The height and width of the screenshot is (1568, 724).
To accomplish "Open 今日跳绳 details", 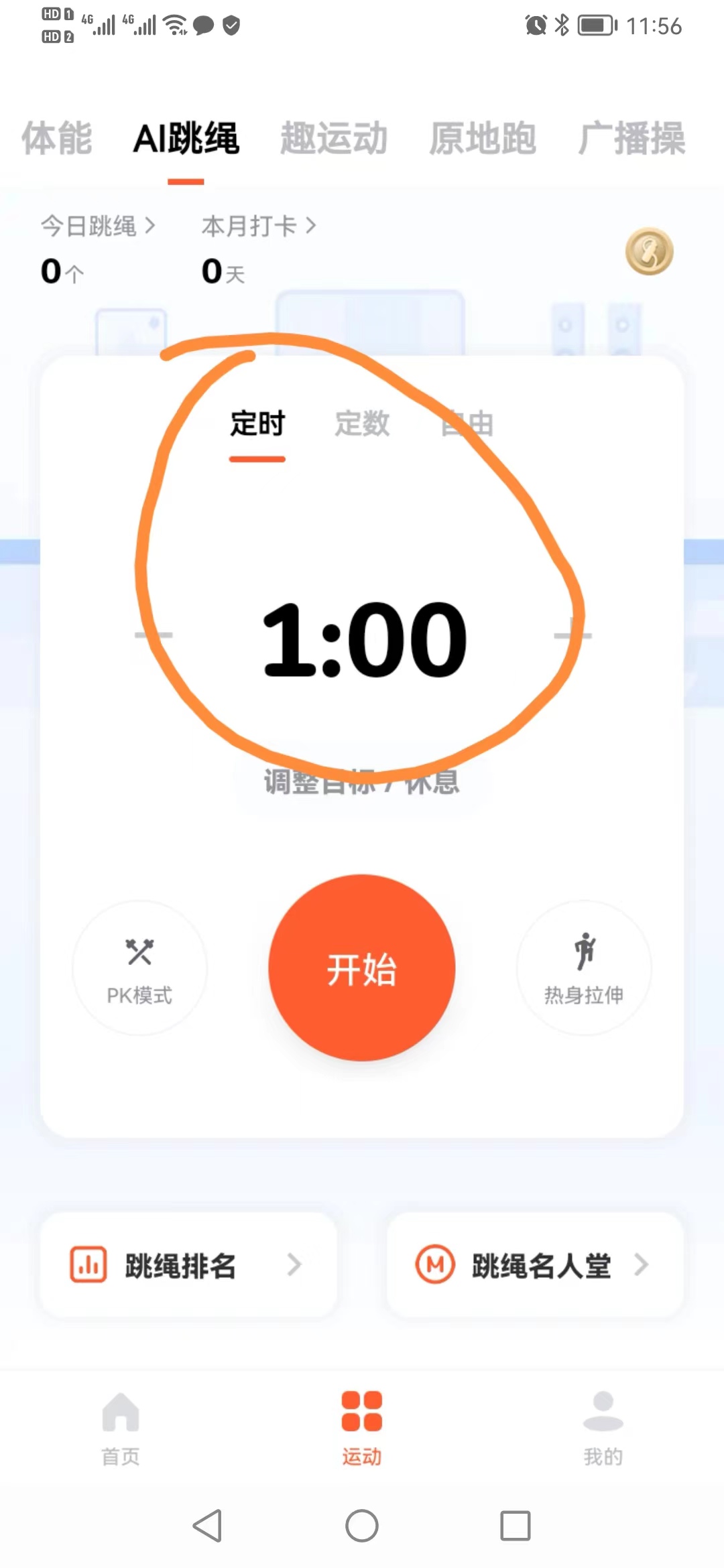I will [x=98, y=226].
